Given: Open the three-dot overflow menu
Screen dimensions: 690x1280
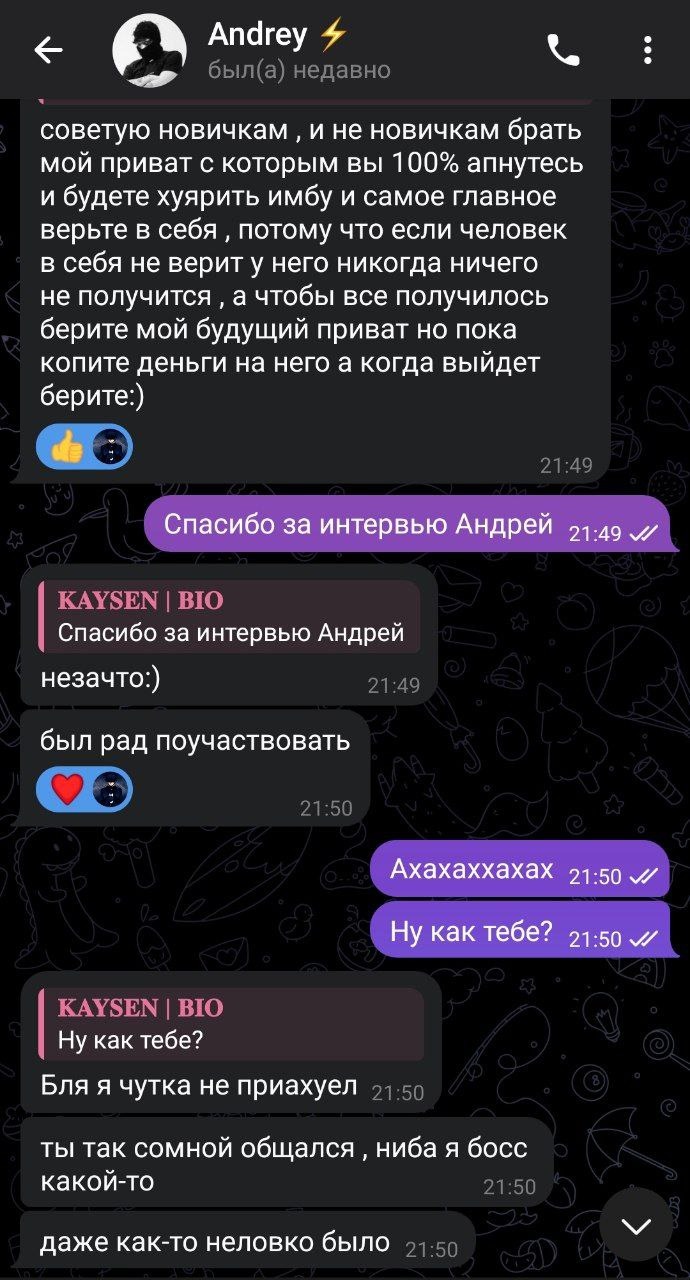Looking at the screenshot, I should [648, 50].
